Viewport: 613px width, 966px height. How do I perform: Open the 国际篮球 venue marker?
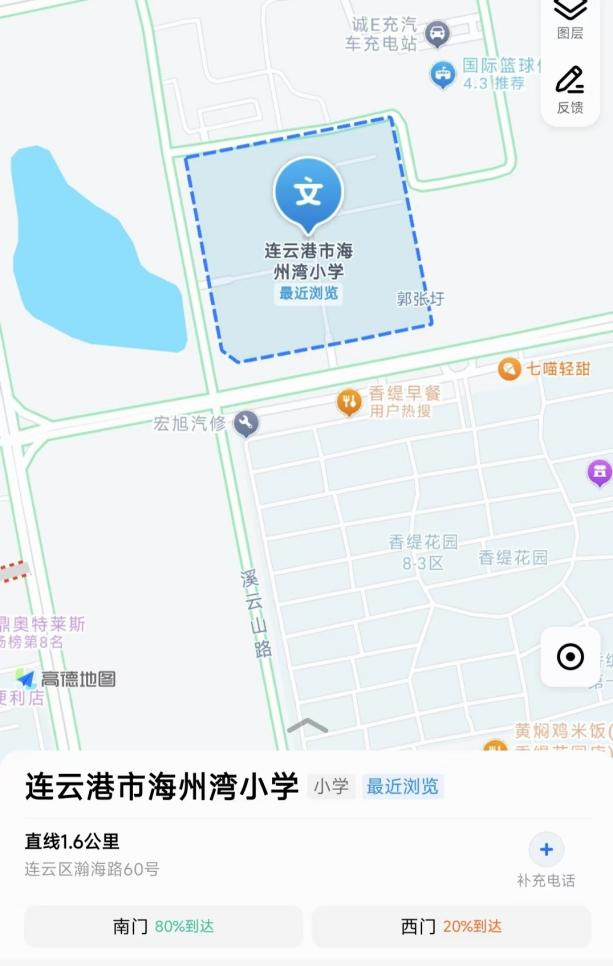tap(443, 73)
